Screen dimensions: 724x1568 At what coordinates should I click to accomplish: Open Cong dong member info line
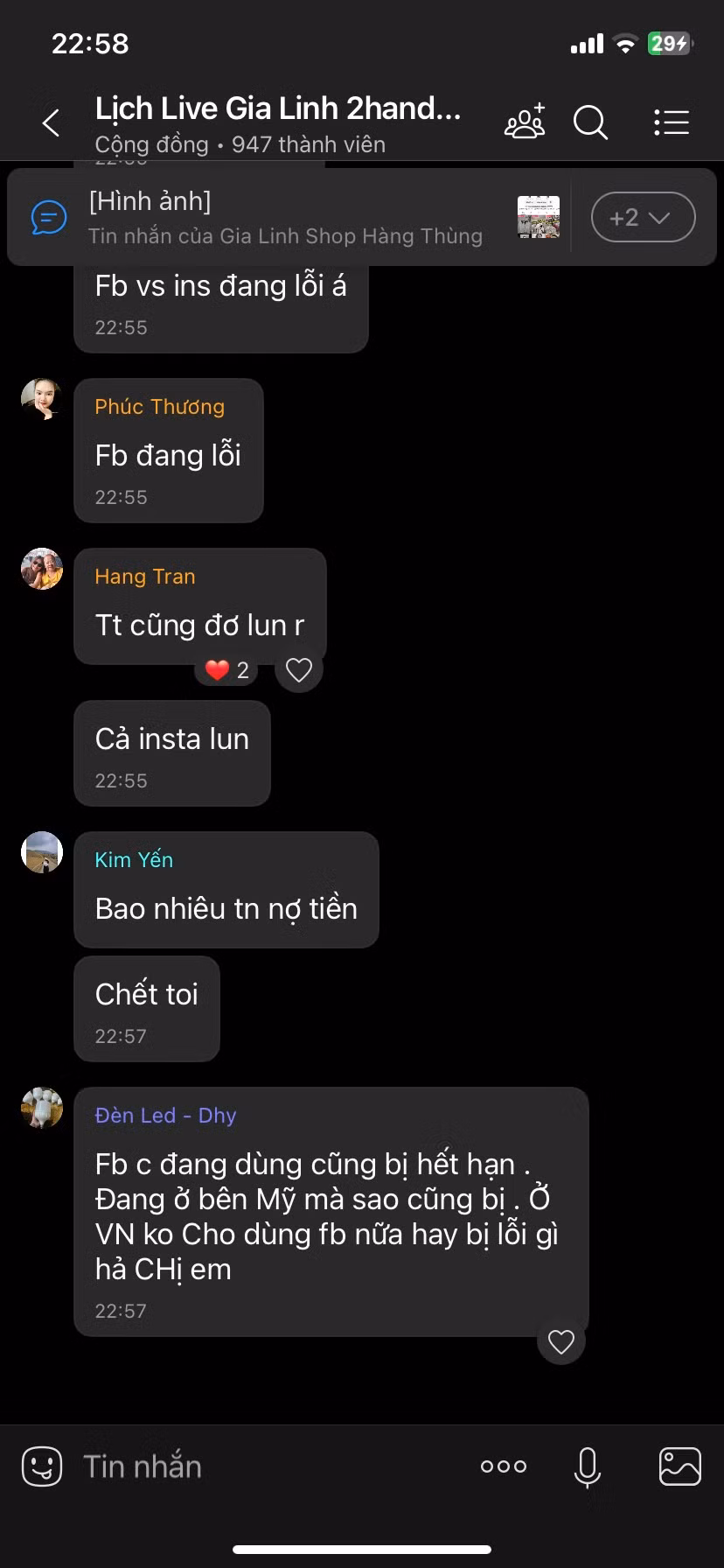238,144
